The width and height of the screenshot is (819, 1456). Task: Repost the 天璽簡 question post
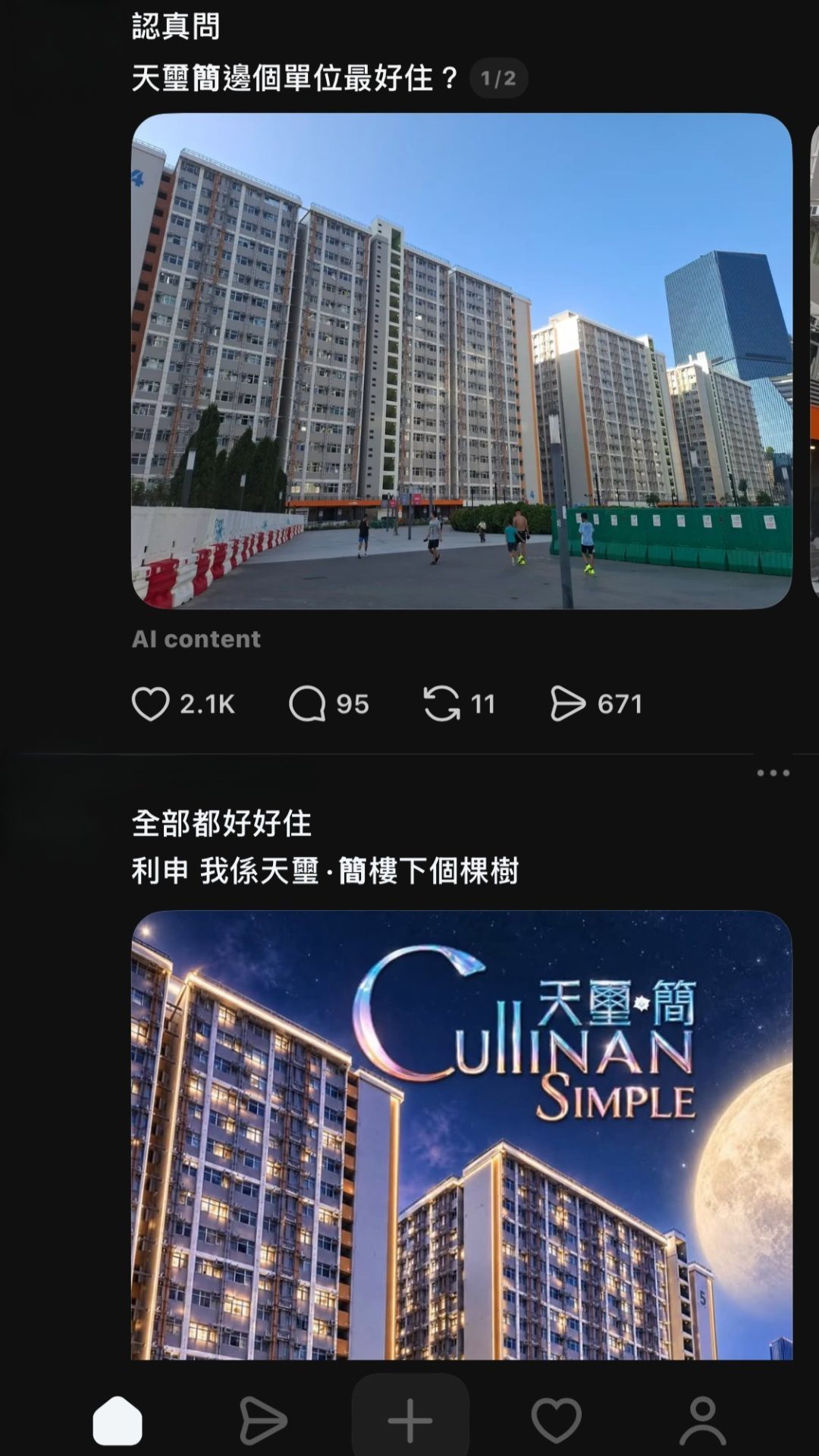click(x=442, y=704)
